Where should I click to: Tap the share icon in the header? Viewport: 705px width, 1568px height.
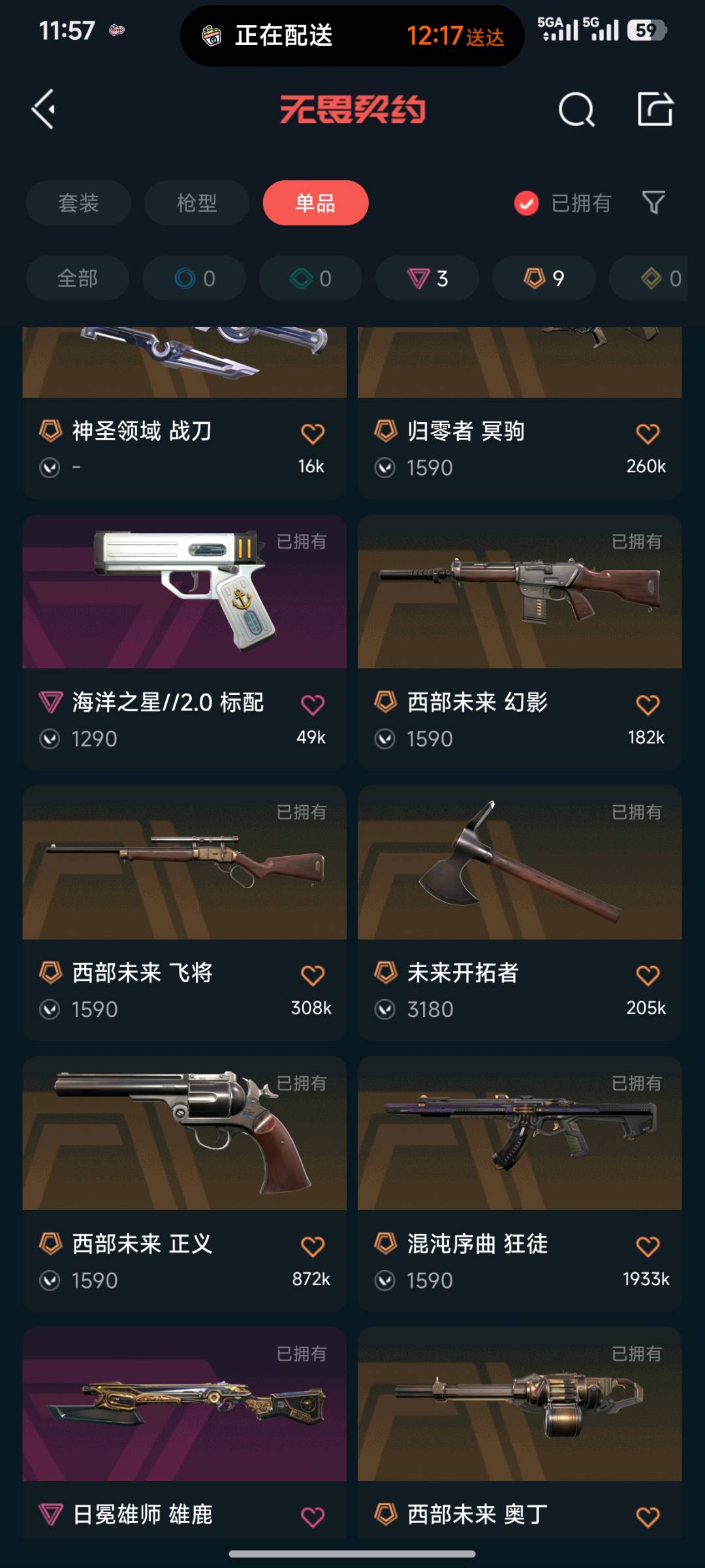click(655, 109)
